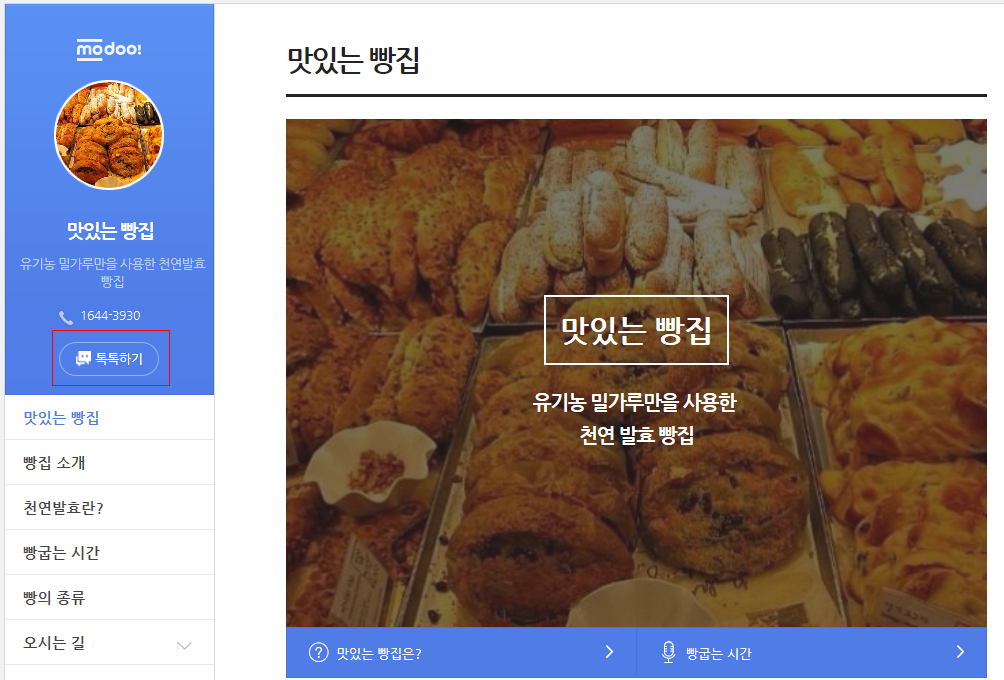The height and width of the screenshot is (680, 1004).
Task: Open the 빵집 소개 page
Action: (54, 463)
